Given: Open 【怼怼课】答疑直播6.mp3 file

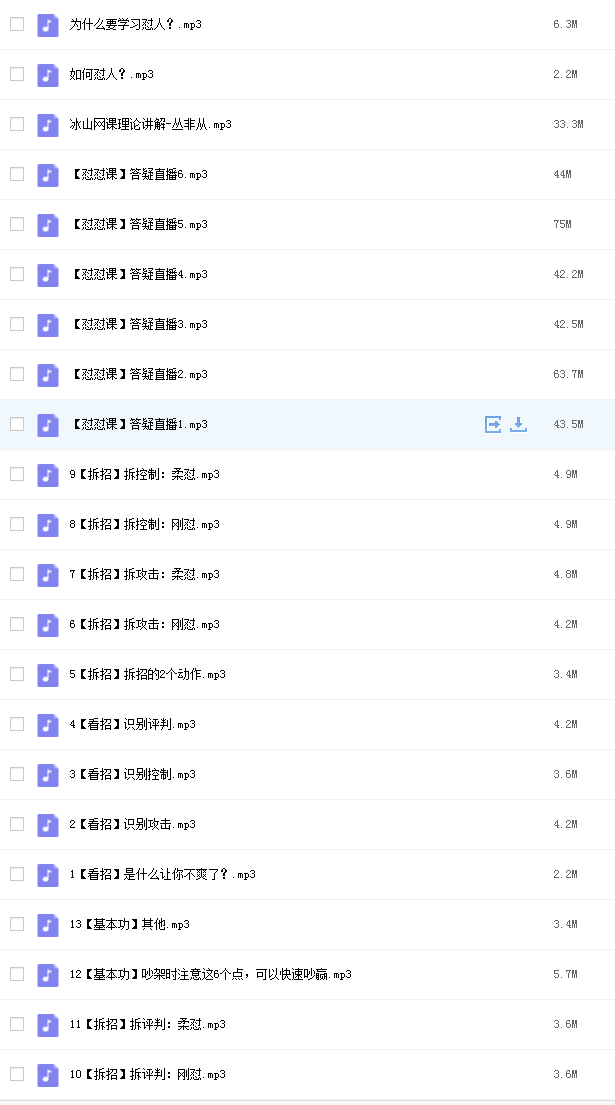Looking at the screenshot, I should 138,175.
